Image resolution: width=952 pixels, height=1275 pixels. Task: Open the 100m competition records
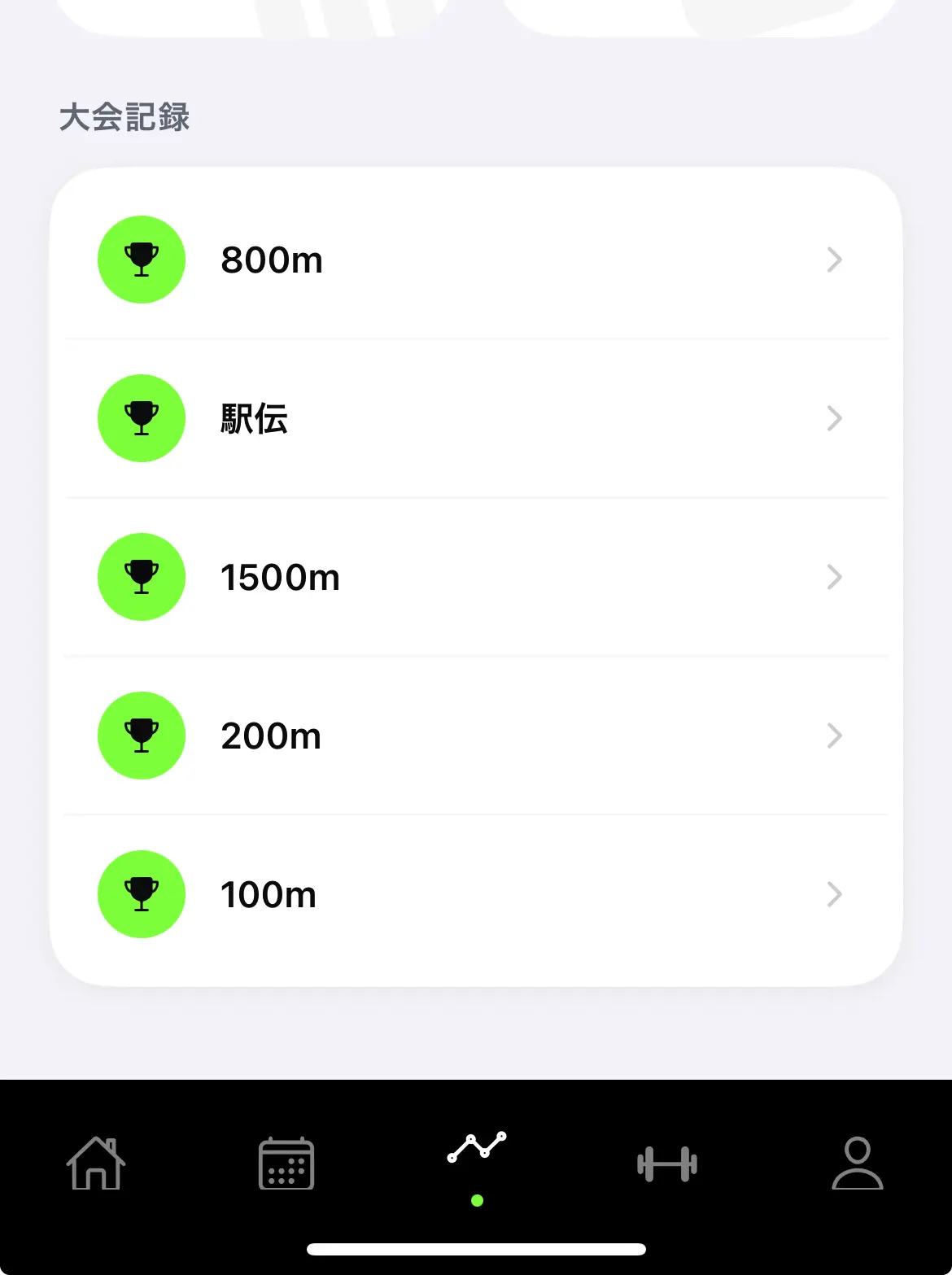(476, 894)
